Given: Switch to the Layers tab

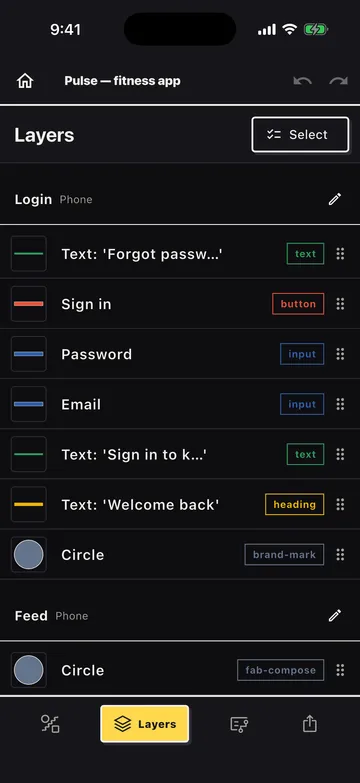Looking at the screenshot, I should tap(145, 724).
